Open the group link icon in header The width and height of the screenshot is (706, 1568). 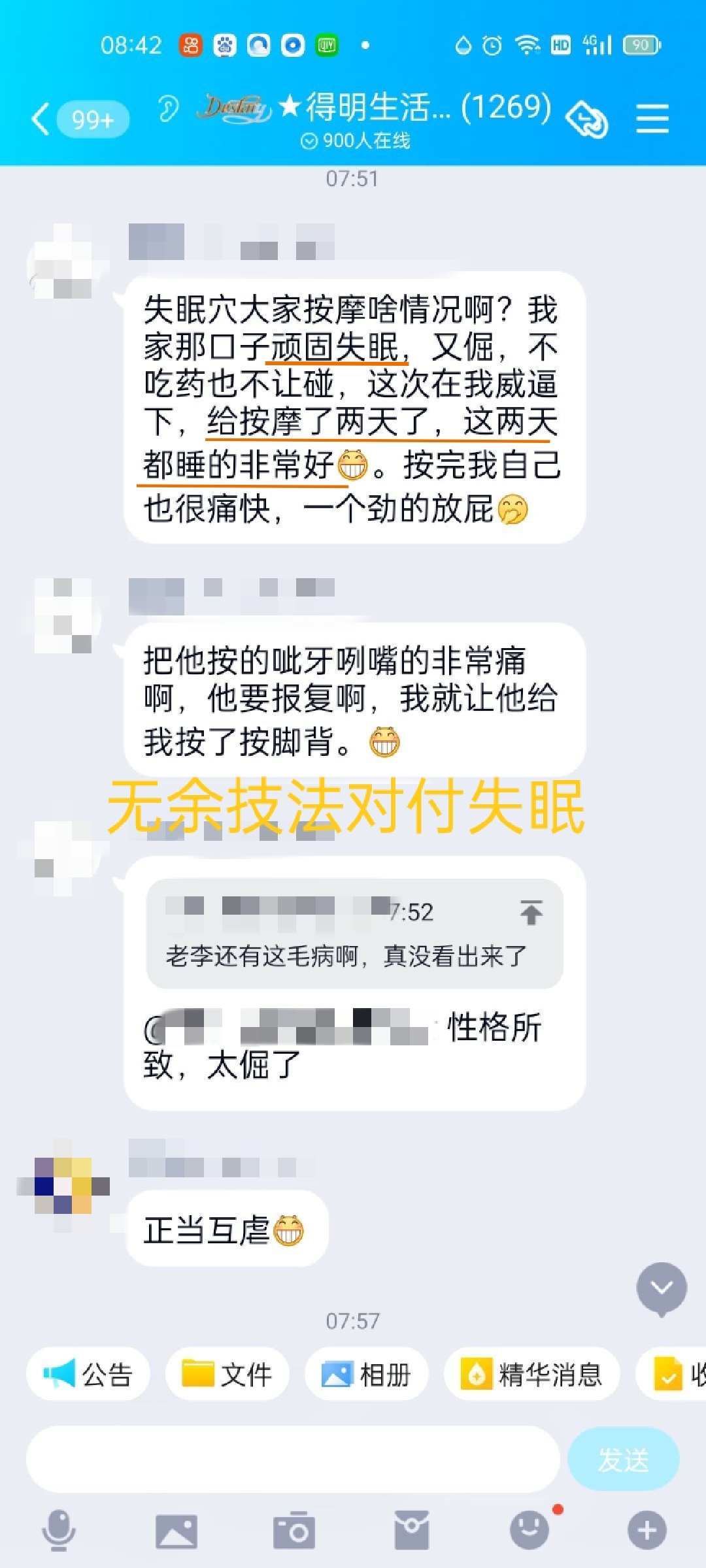click(x=586, y=120)
